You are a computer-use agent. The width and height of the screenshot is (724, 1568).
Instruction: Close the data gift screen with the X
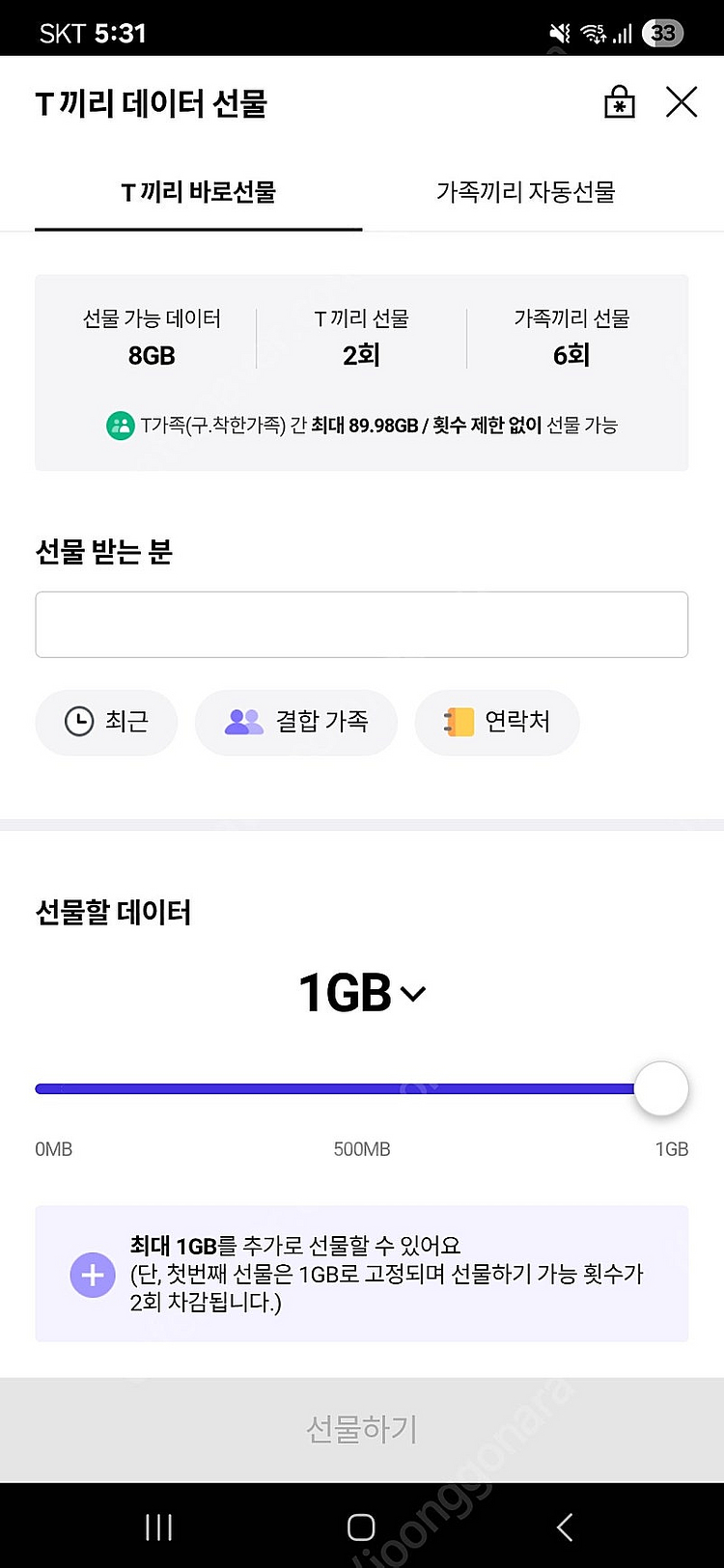[x=682, y=101]
